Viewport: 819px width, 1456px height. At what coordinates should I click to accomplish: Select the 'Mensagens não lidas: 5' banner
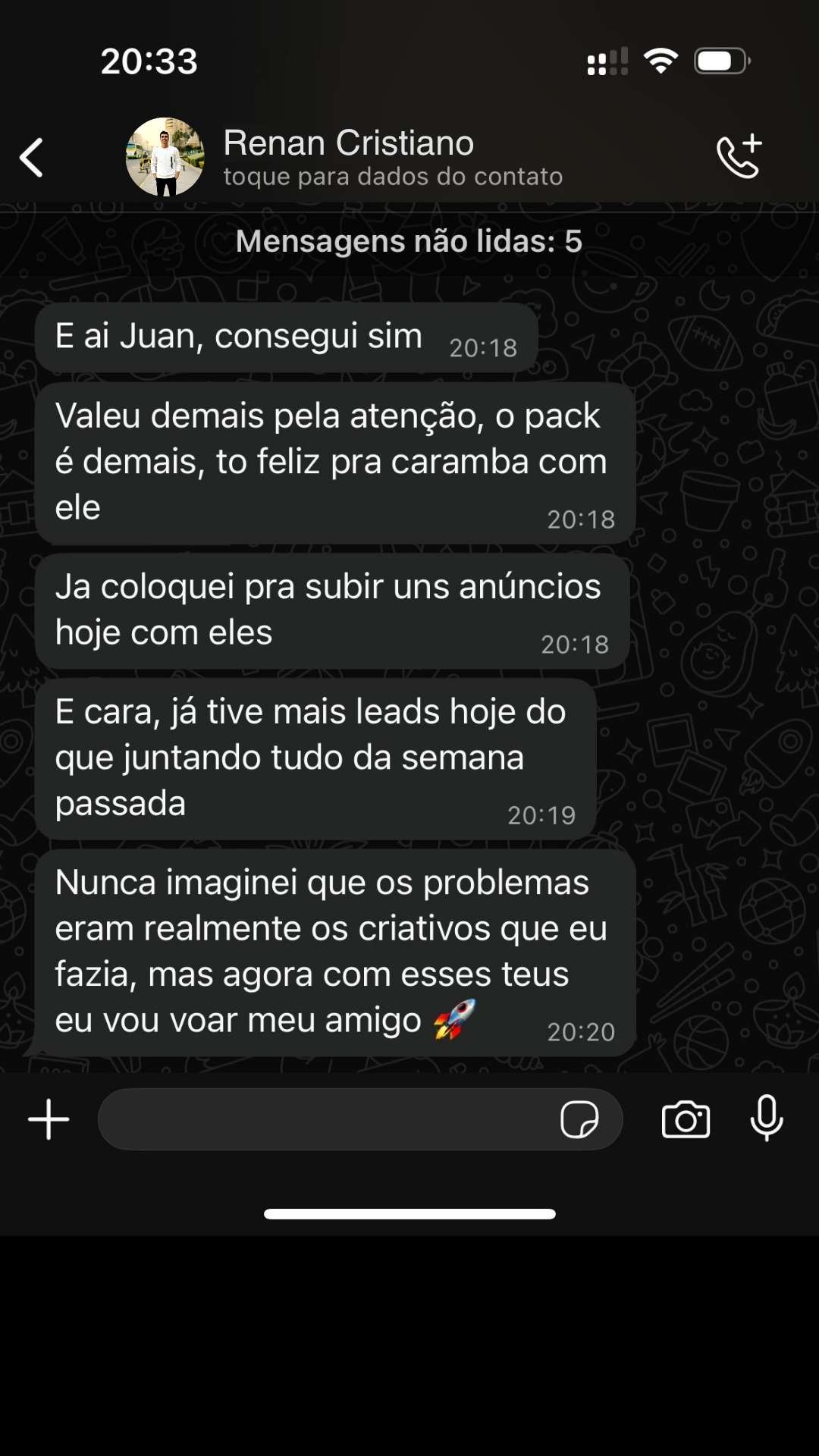click(409, 241)
